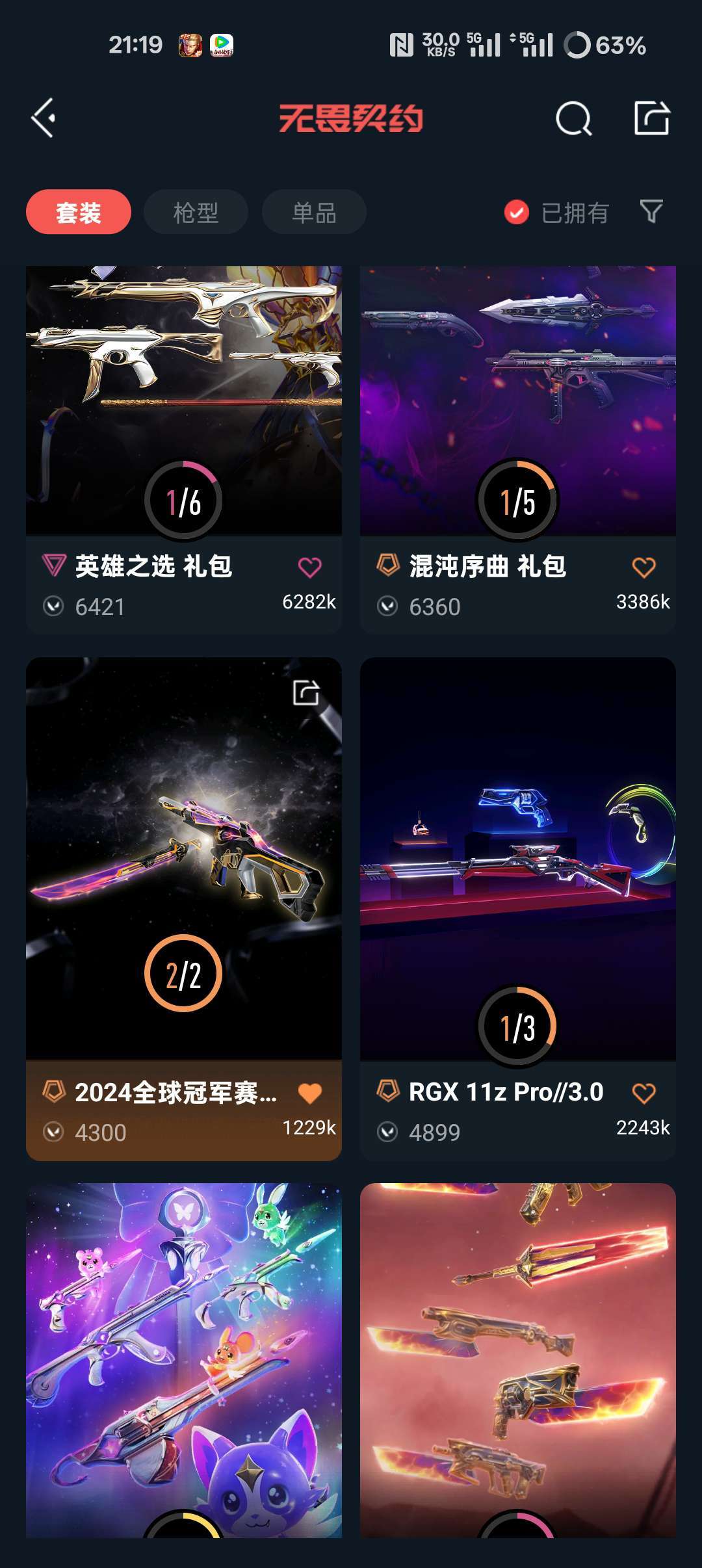
Task: Switch to the 单品 tab
Action: tap(314, 212)
